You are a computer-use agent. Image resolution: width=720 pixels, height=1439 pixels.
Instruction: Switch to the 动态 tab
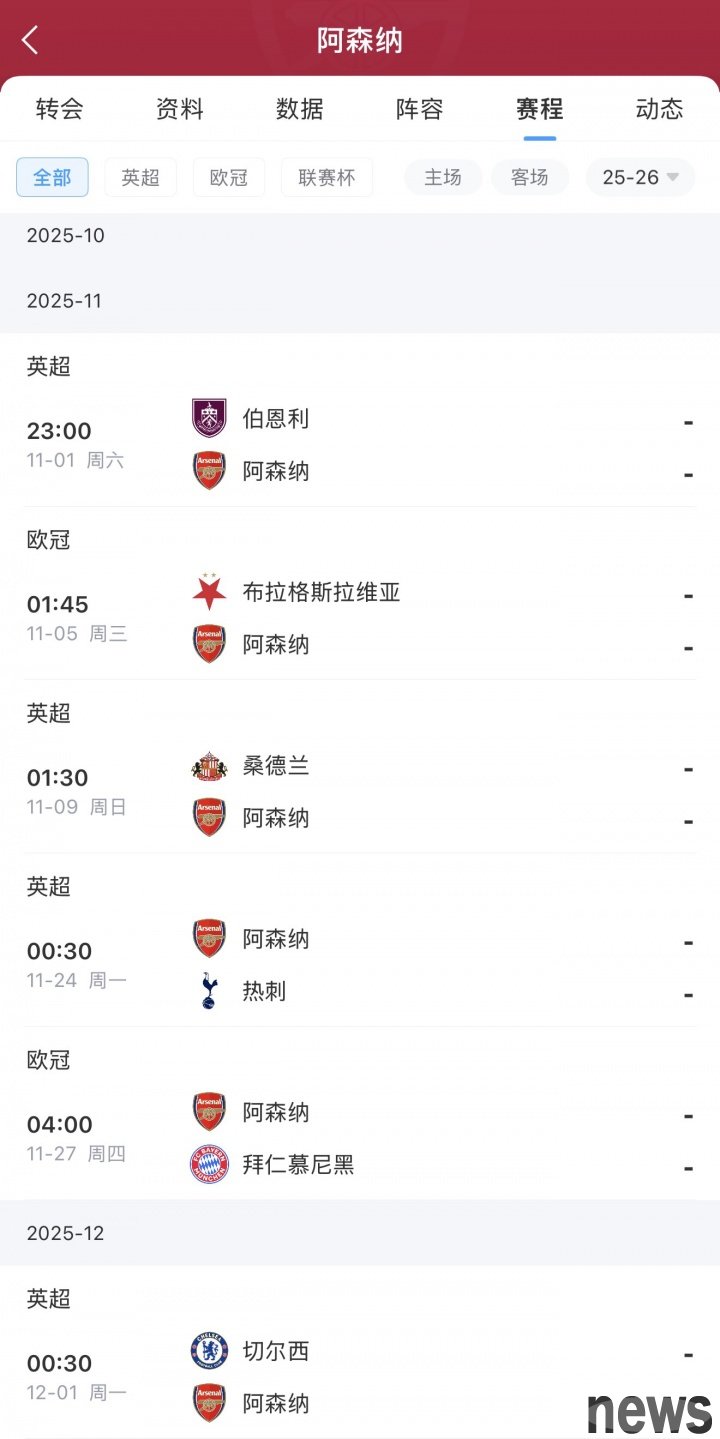(x=659, y=109)
